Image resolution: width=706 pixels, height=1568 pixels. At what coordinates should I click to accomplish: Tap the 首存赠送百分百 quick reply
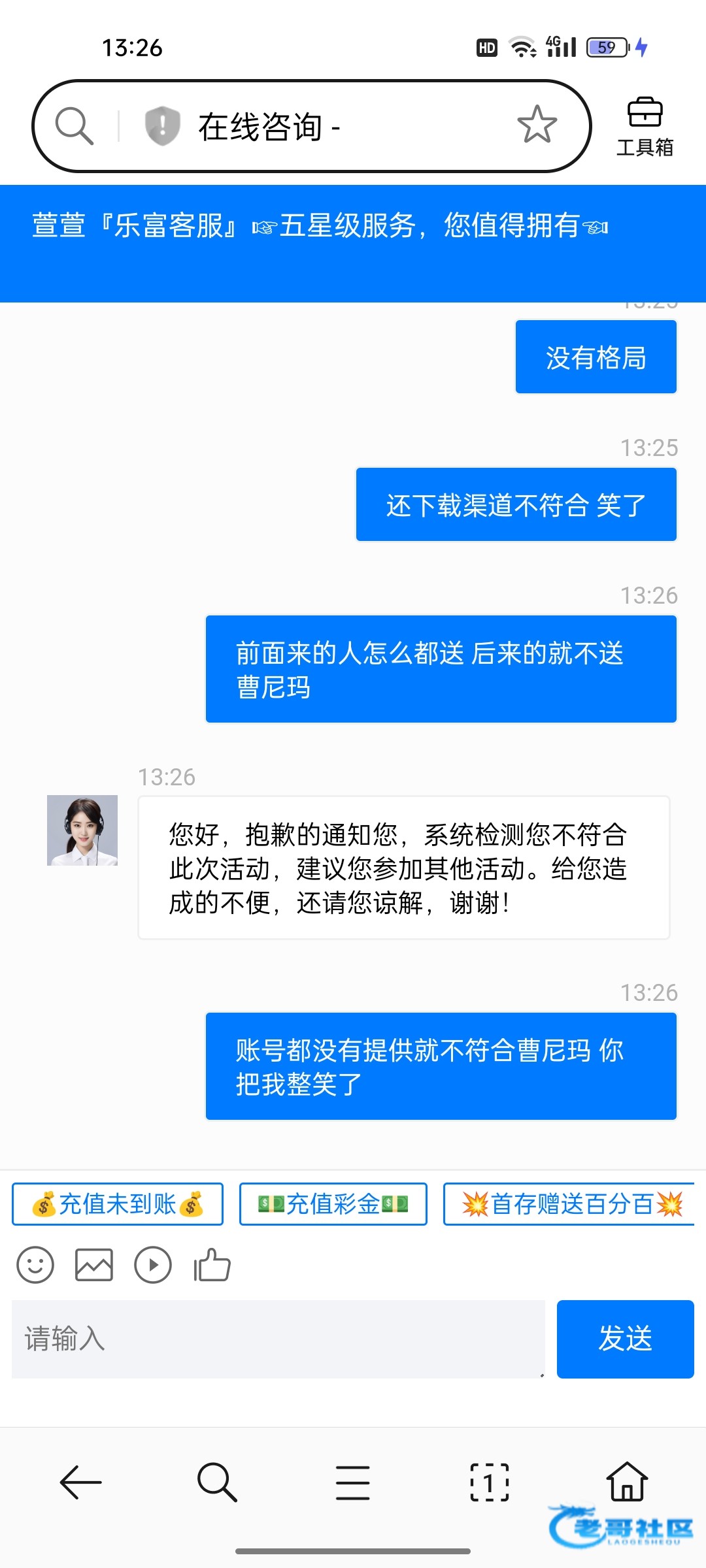(x=569, y=1204)
